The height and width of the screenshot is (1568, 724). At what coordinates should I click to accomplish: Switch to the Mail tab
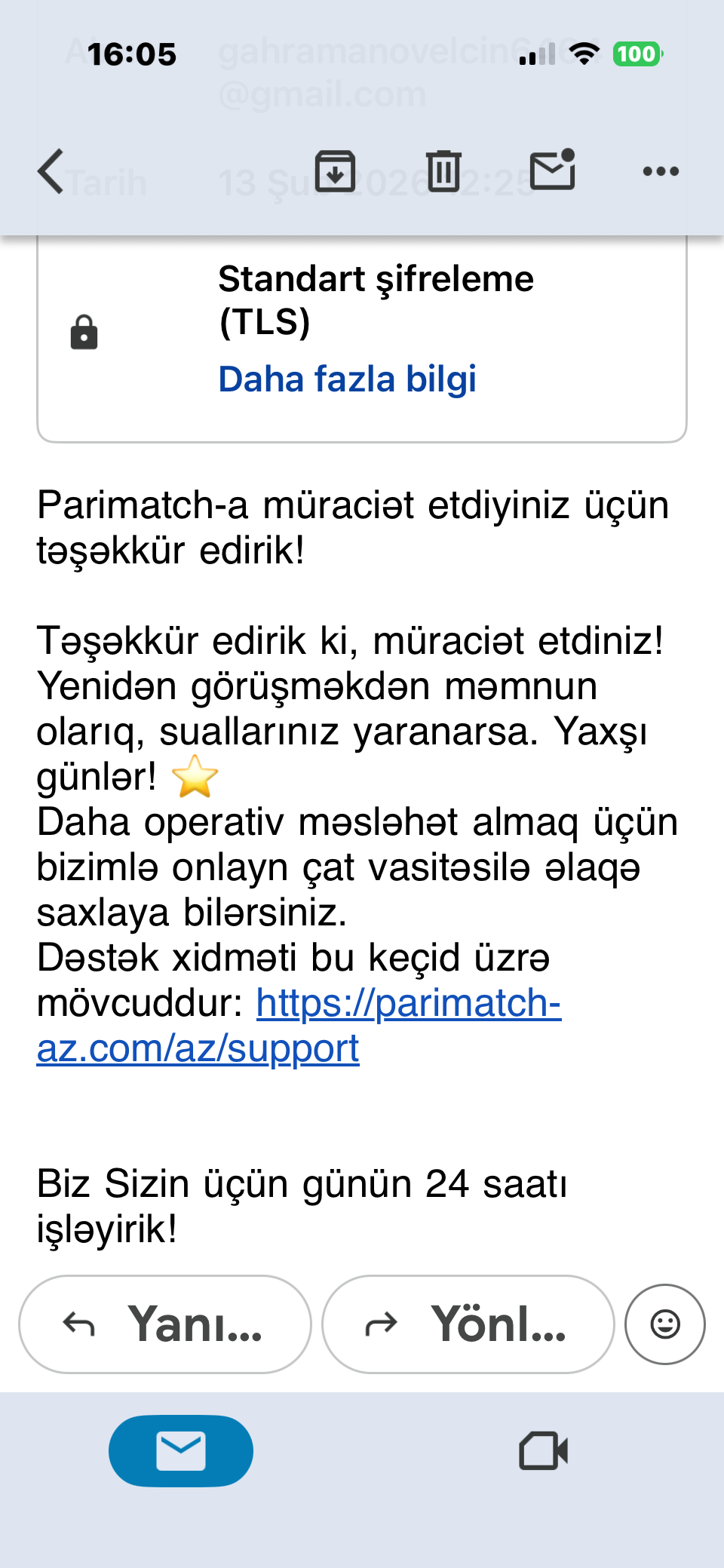point(181,1451)
